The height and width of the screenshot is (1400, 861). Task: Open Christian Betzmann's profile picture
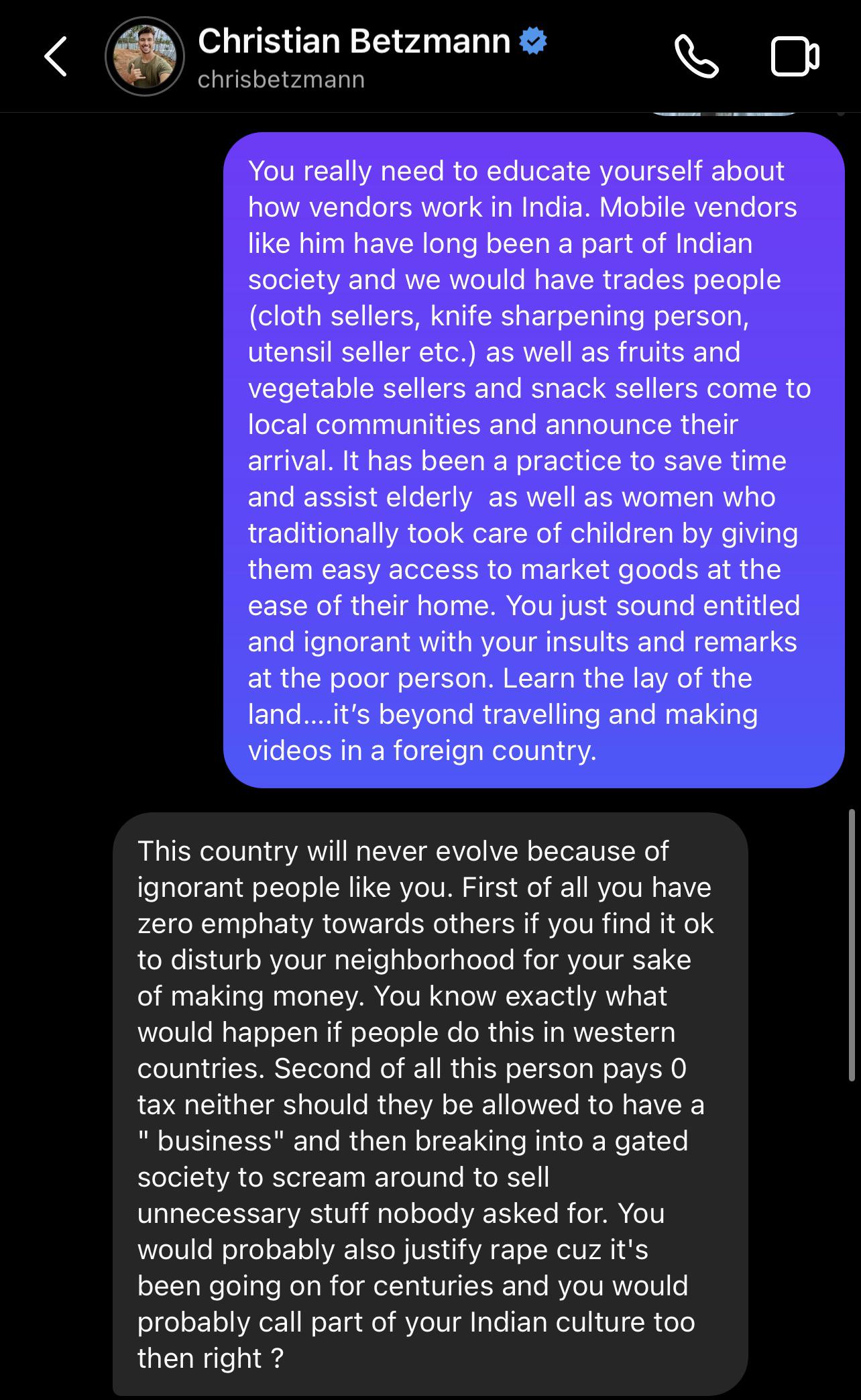[144, 57]
